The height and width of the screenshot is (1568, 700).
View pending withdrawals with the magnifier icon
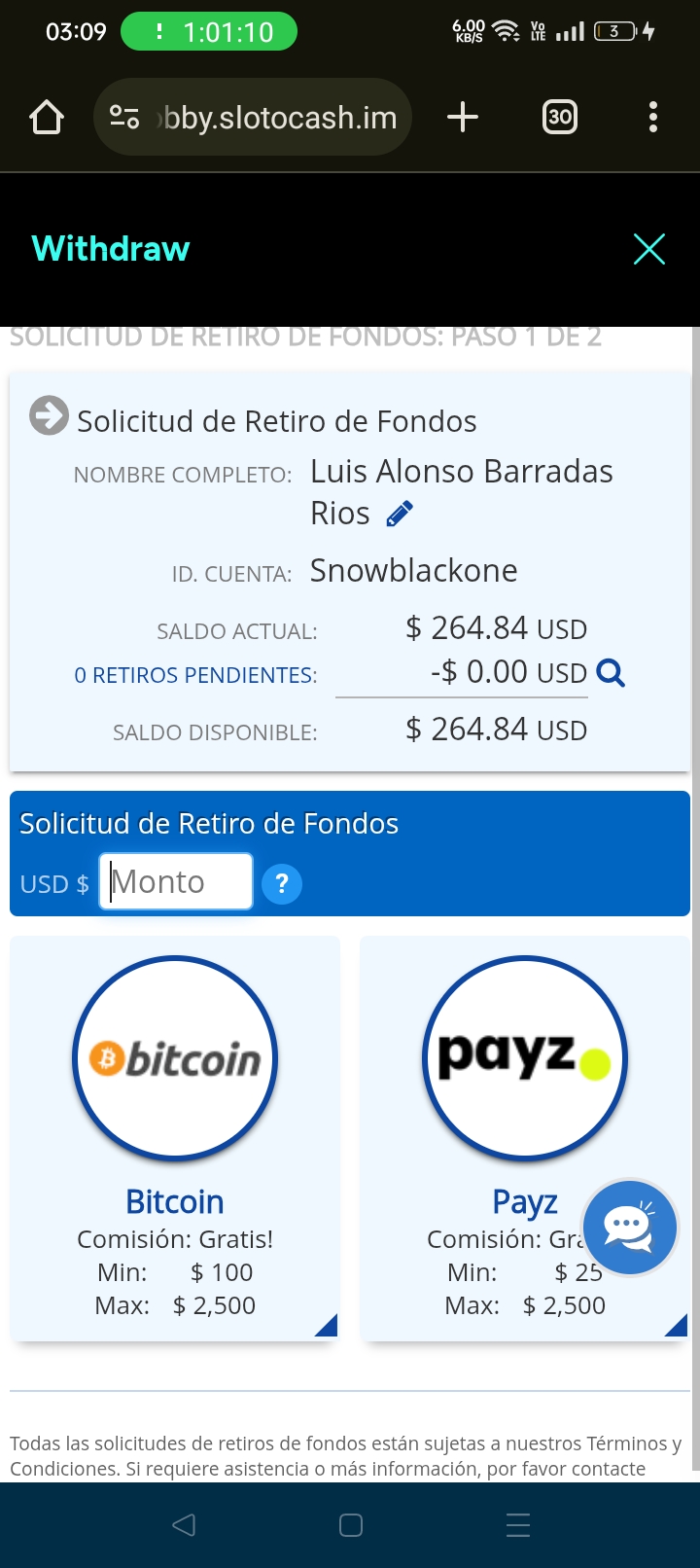(611, 673)
